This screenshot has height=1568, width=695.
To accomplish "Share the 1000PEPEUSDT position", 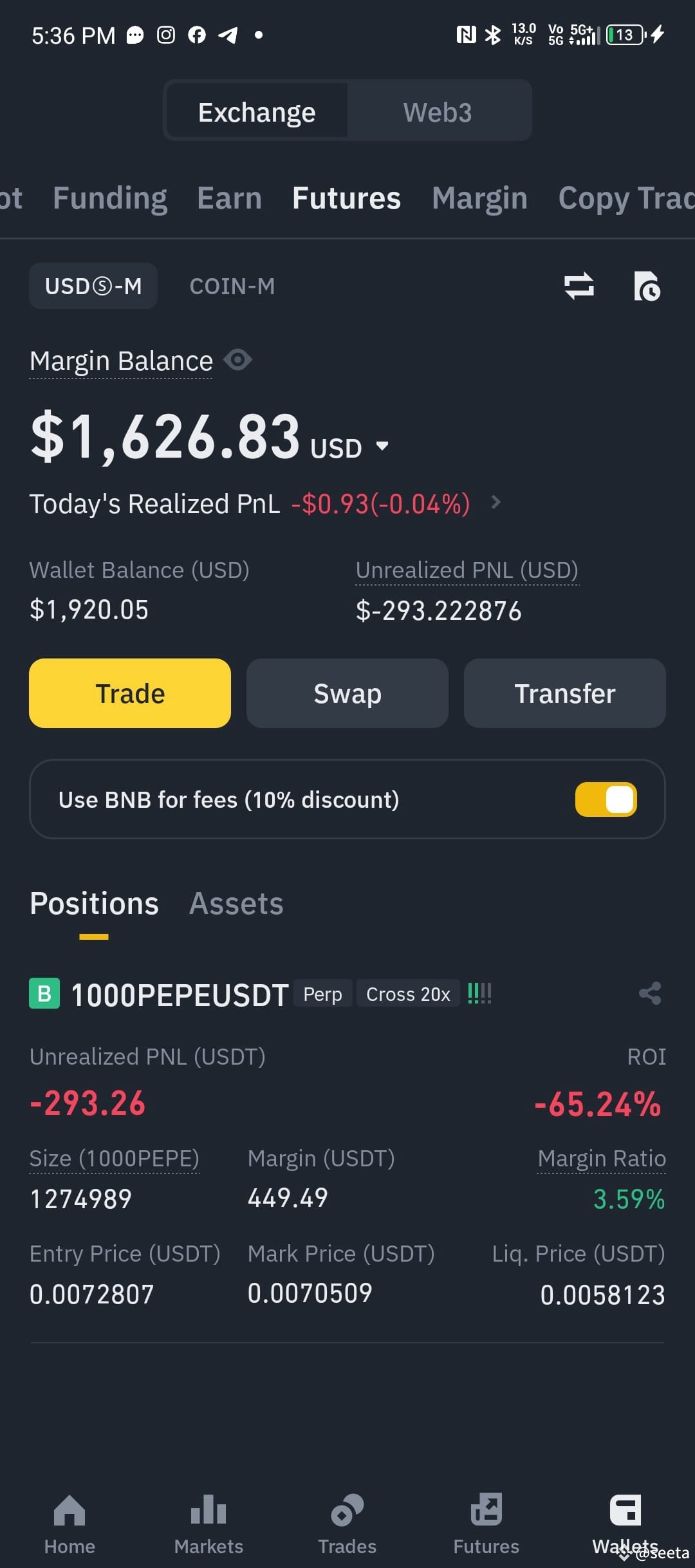I will coord(650,993).
